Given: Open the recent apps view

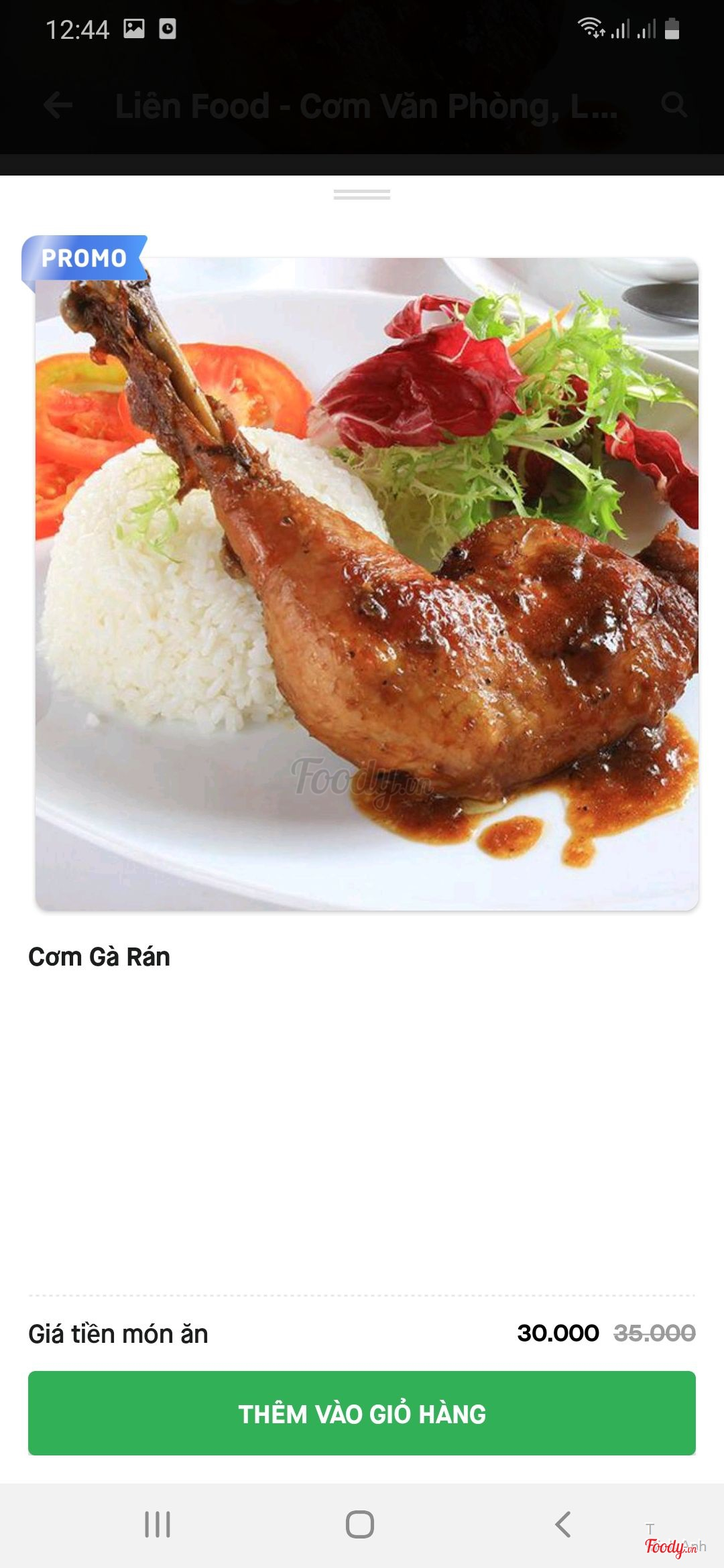Looking at the screenshot, I should [x=158, y=1524].
